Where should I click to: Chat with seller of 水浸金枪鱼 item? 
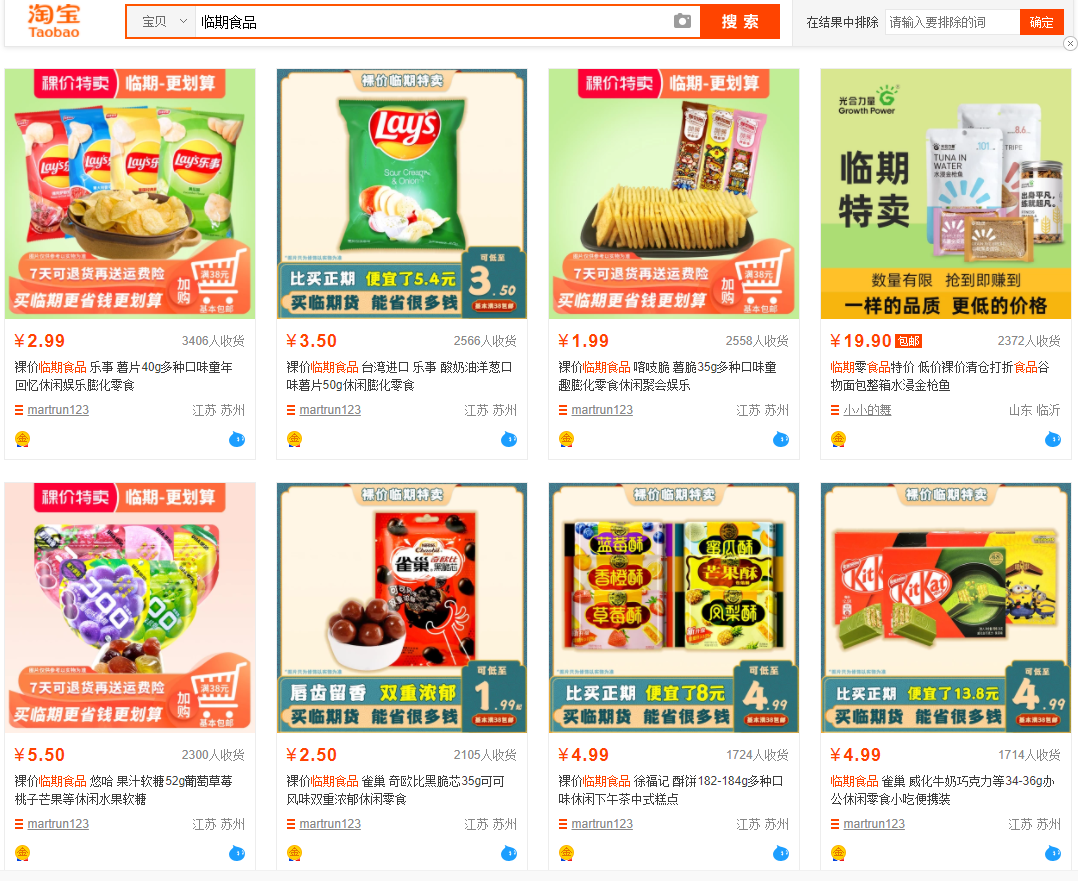click(1052, 439)
